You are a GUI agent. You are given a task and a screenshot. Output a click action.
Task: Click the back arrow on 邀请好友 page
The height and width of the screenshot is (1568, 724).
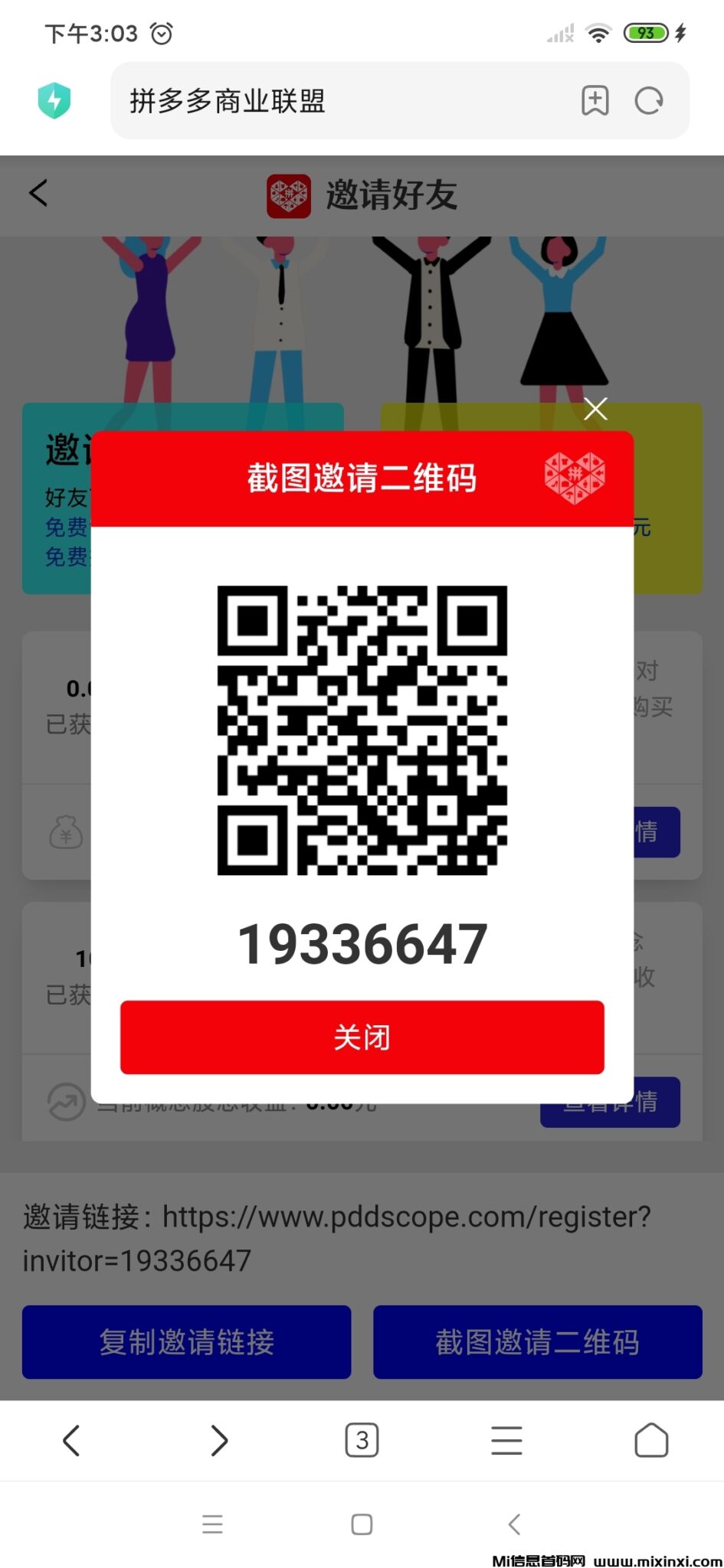(39, 194)
